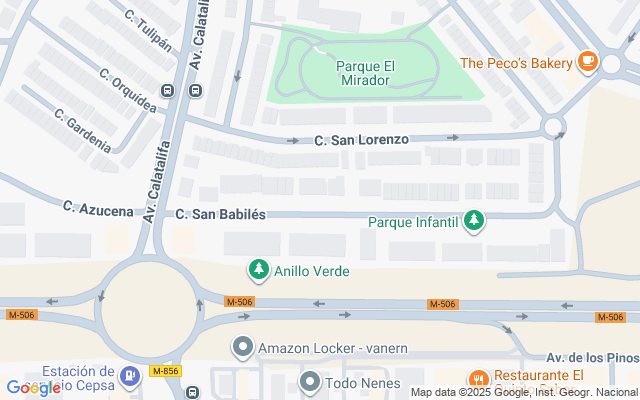Image resolution: width=640 pixels, height=400 pixels.
Task: Select Parque El Mirador on the map
Action: (x=366, y=73)
